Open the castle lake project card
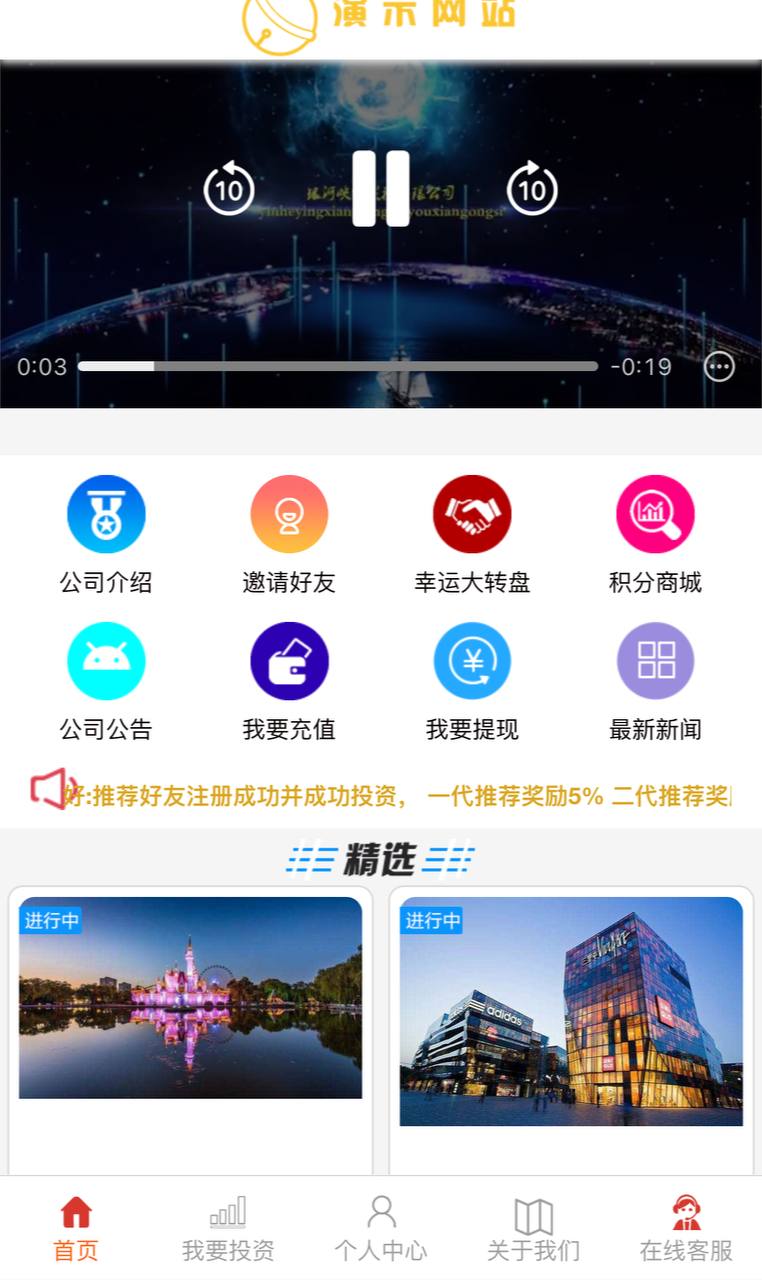 coord(190,998)
